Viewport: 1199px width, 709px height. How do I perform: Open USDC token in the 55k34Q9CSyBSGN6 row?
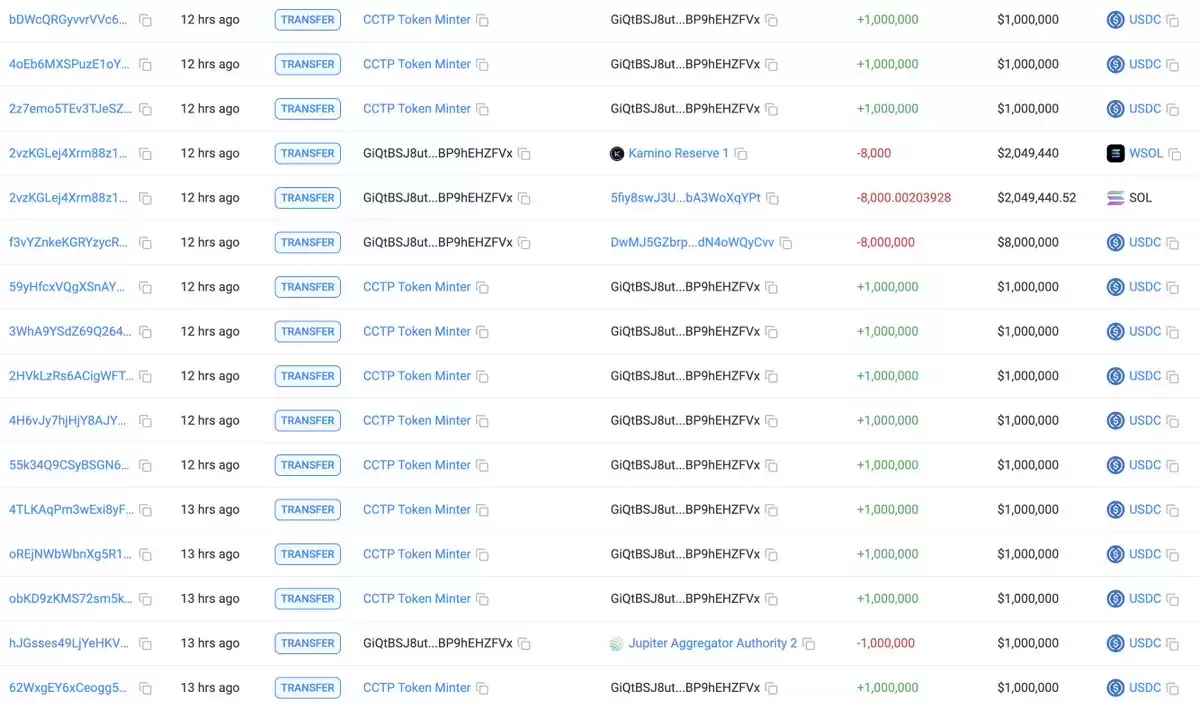(x=1145, y=465)
